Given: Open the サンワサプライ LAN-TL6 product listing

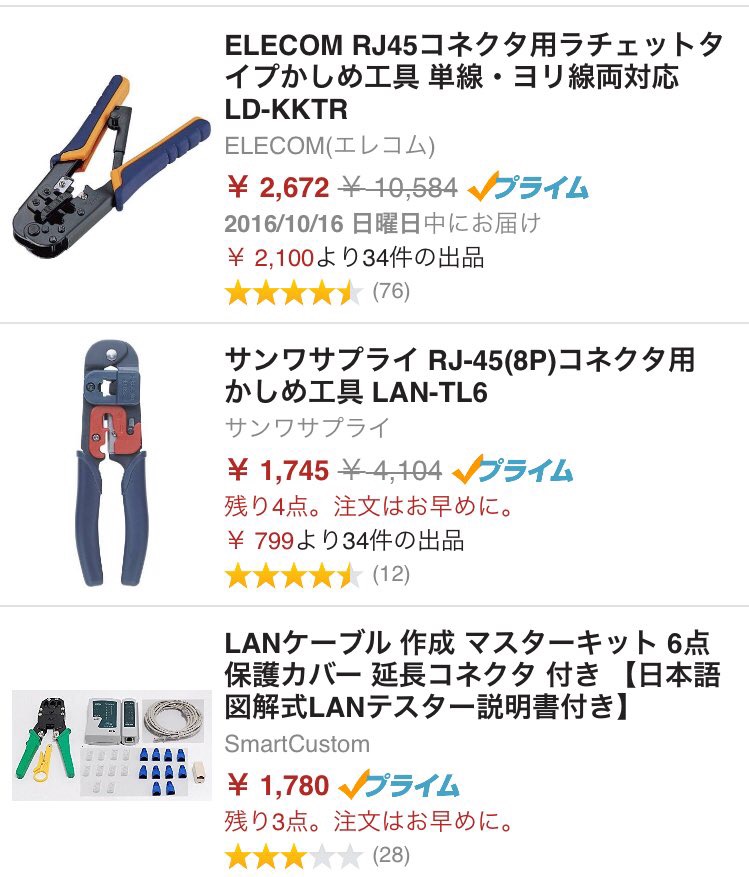Looking at the screenshot, I should pos(460,376).
